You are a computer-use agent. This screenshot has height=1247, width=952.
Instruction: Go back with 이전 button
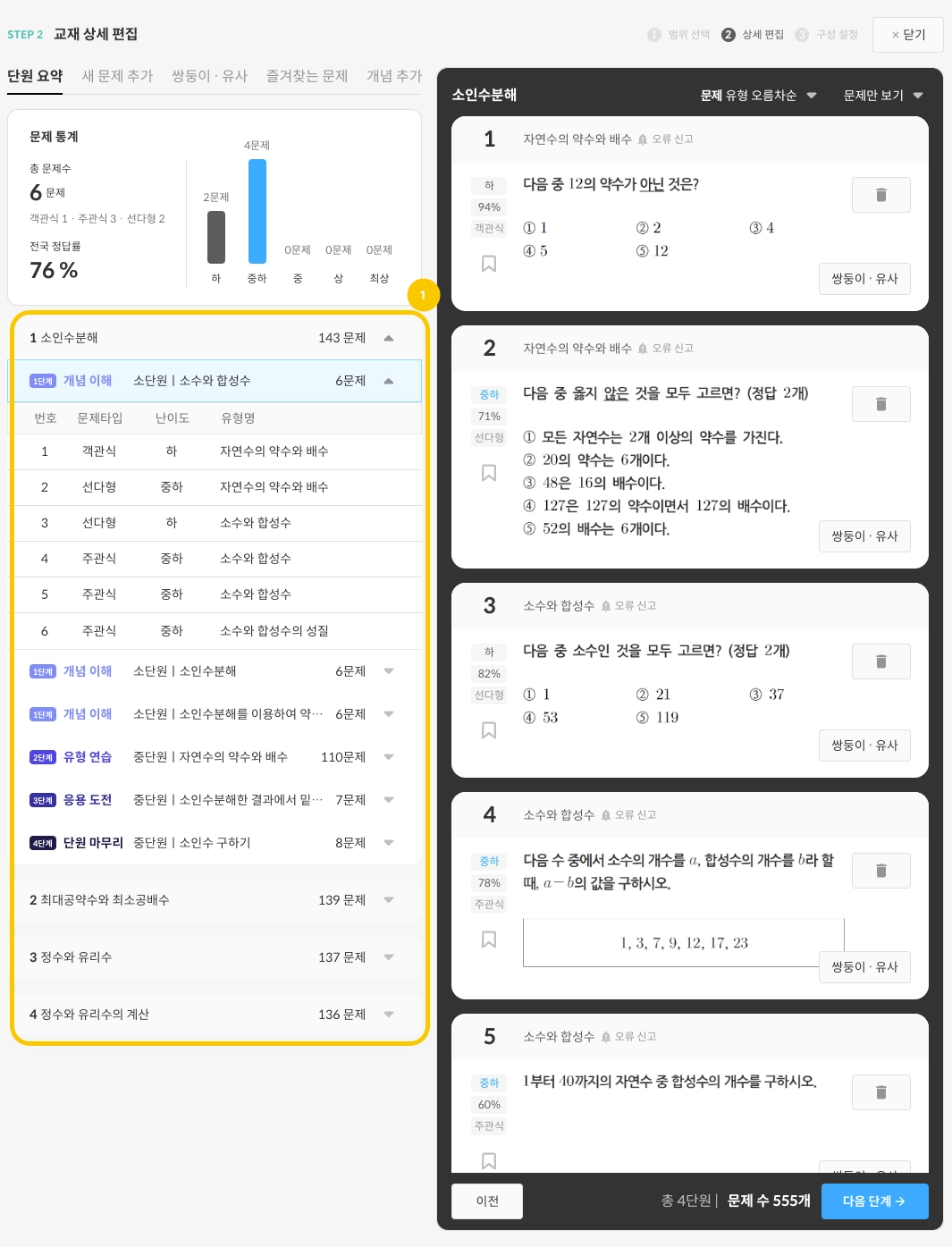(487, 1201)
